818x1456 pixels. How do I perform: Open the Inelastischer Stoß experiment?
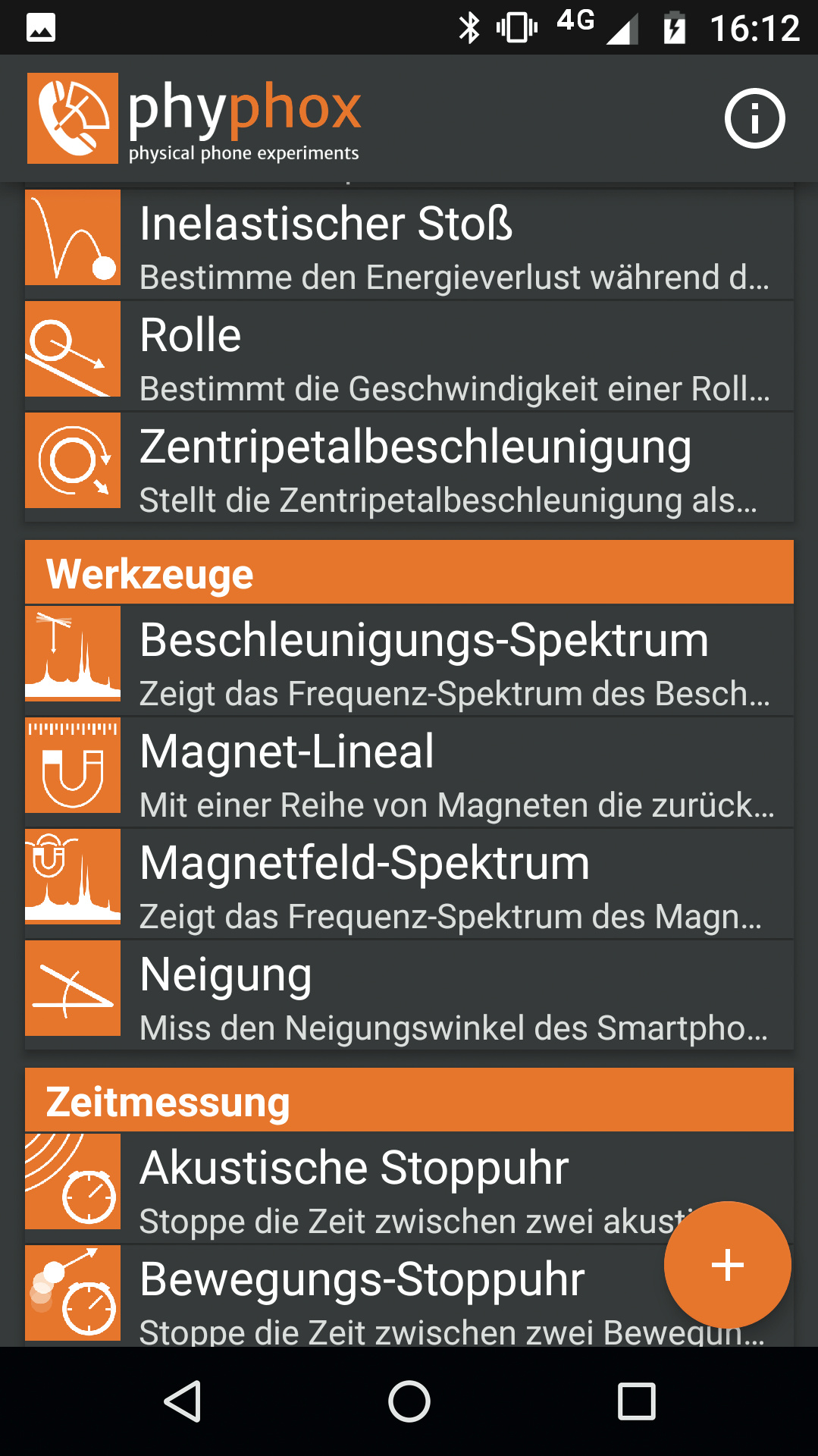[x=409, y=244]
